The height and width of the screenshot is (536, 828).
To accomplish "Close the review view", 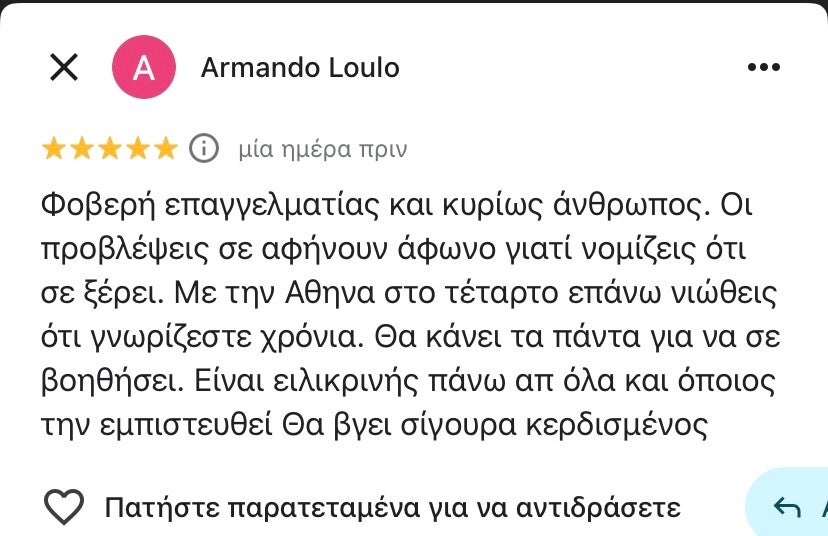I will pyautogui.click(x=64, y=68).
